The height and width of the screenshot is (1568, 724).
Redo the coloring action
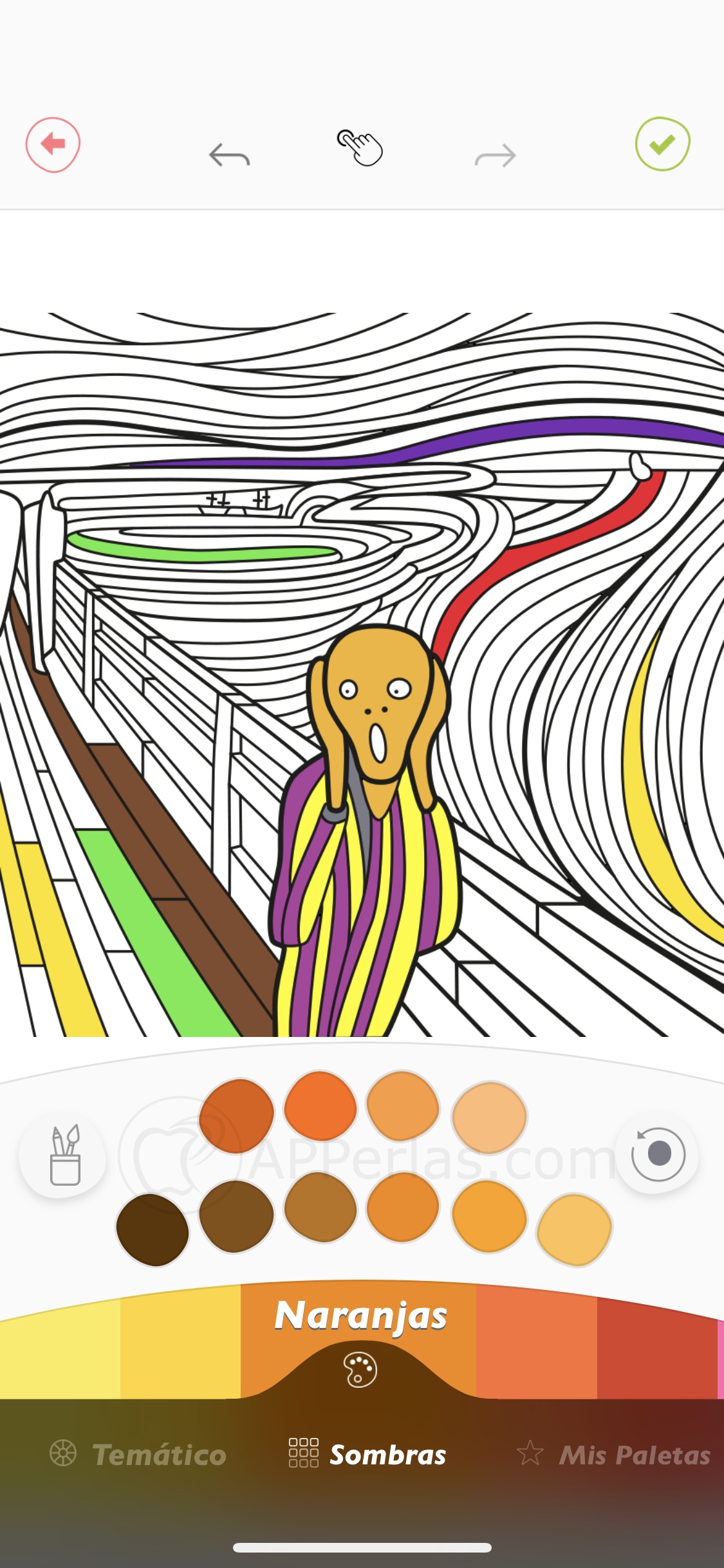494,154
